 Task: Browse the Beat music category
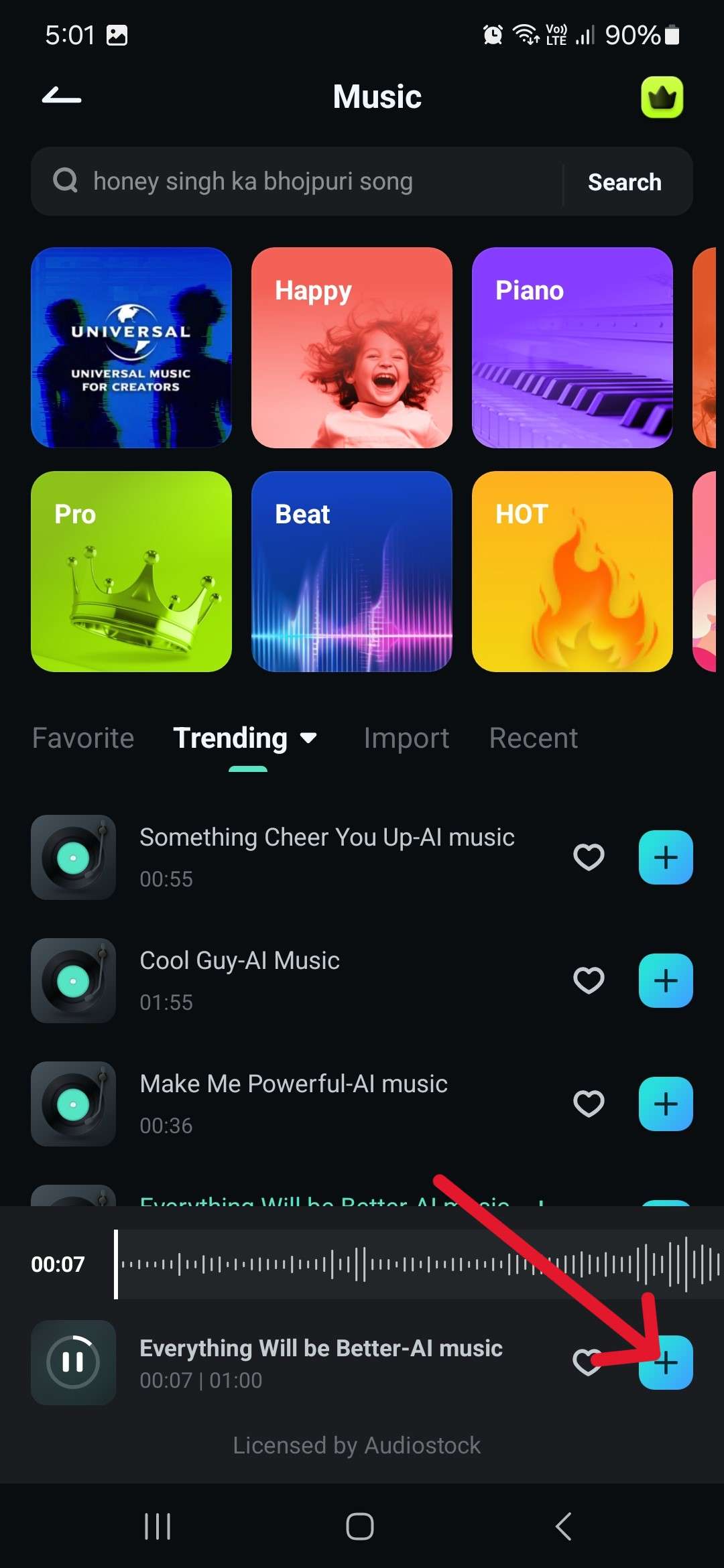pyautogui.click(x=351, y=572)
